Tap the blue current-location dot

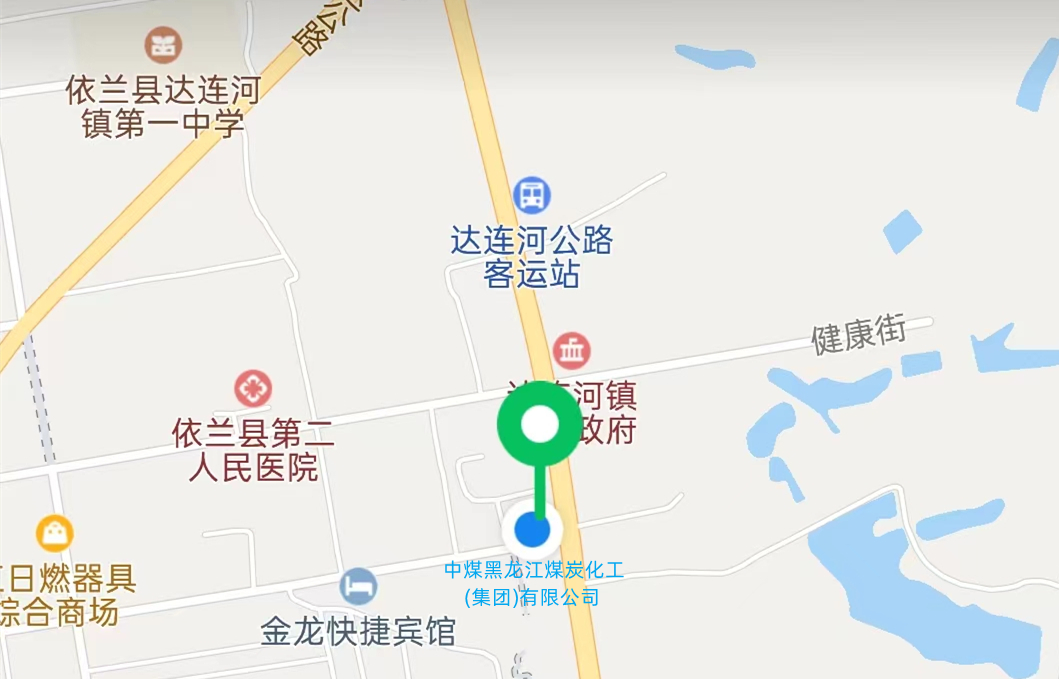pos(533,530)
